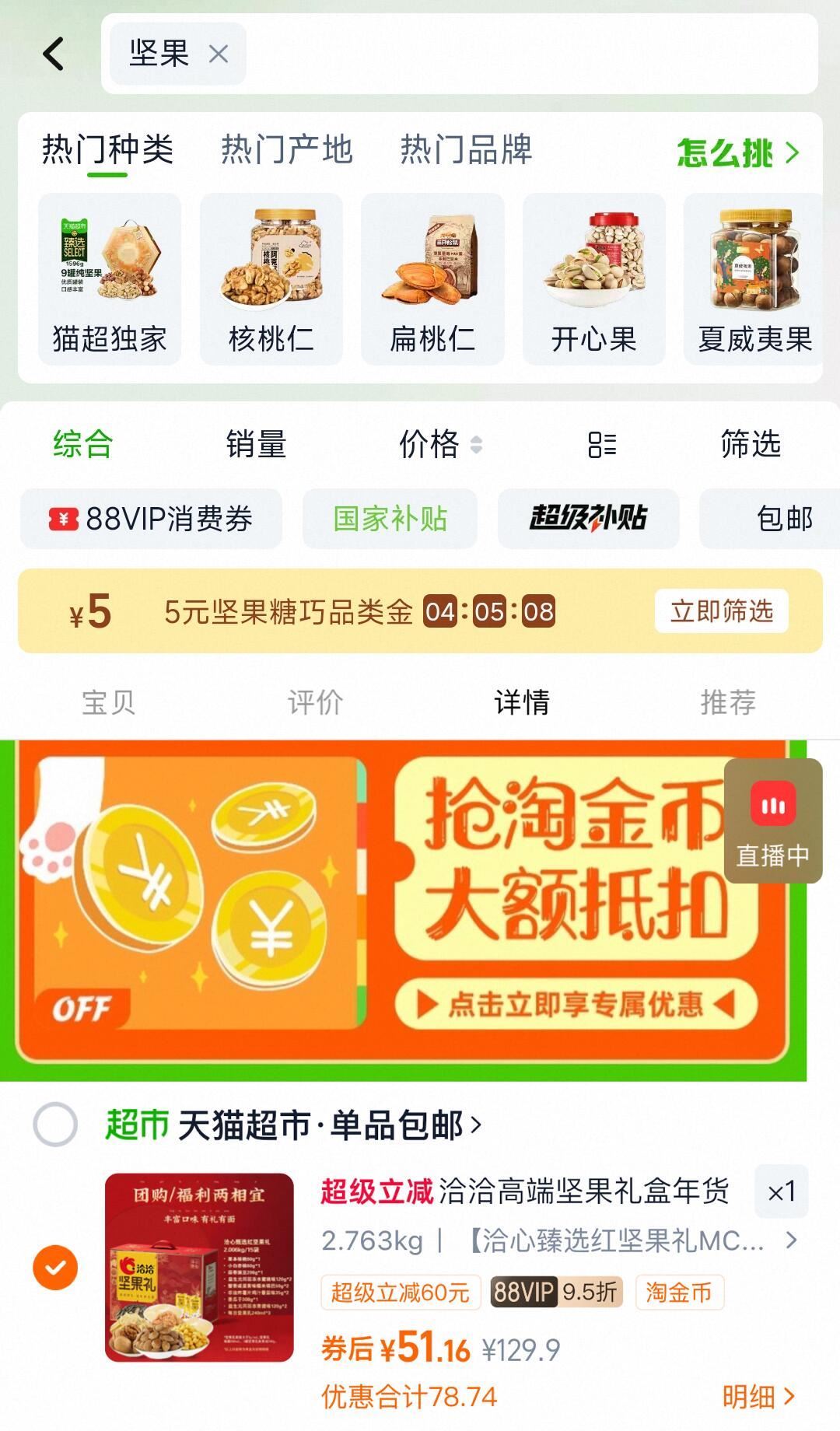
Task: Switch to the 热门品牌 tab
Action: (466, 149)
